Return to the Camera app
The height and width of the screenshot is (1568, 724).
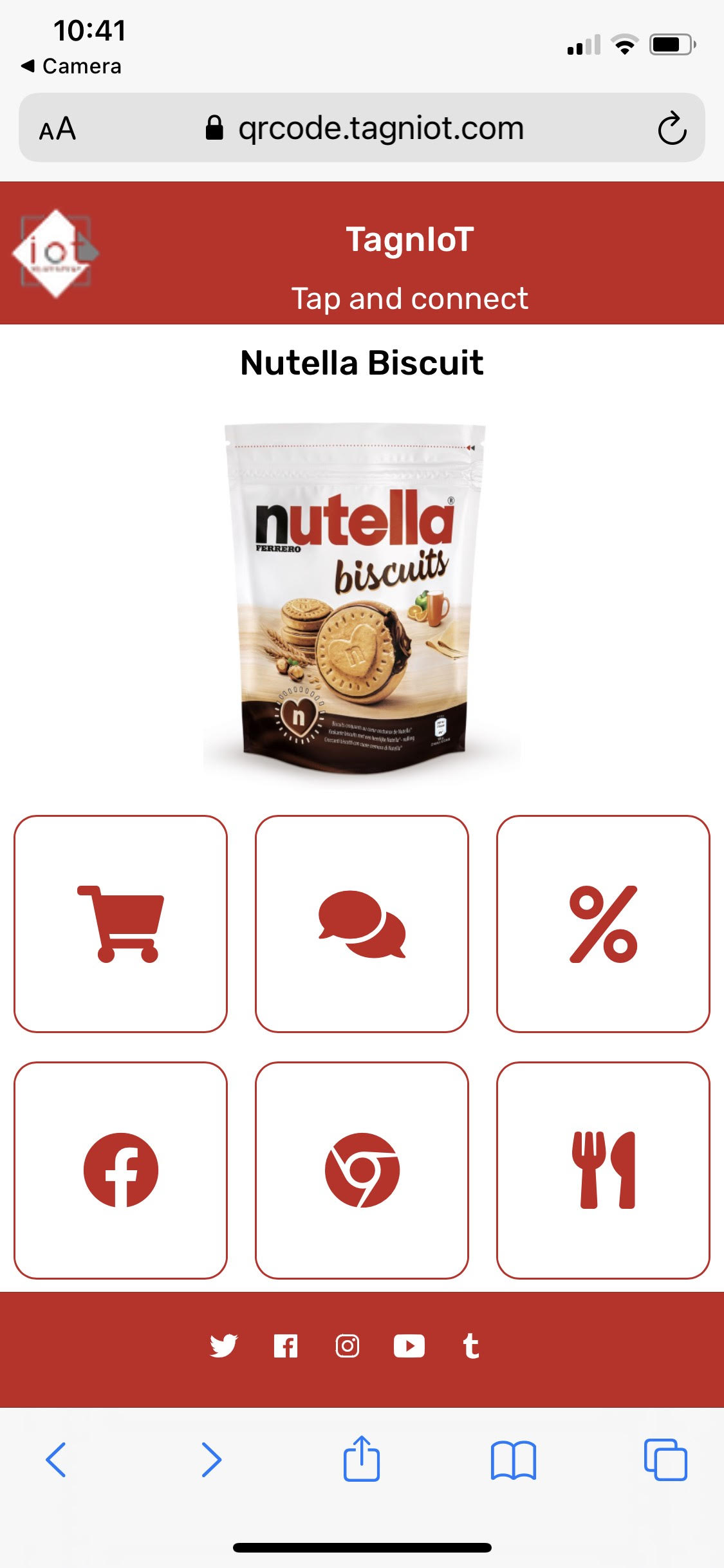[71, 66]
